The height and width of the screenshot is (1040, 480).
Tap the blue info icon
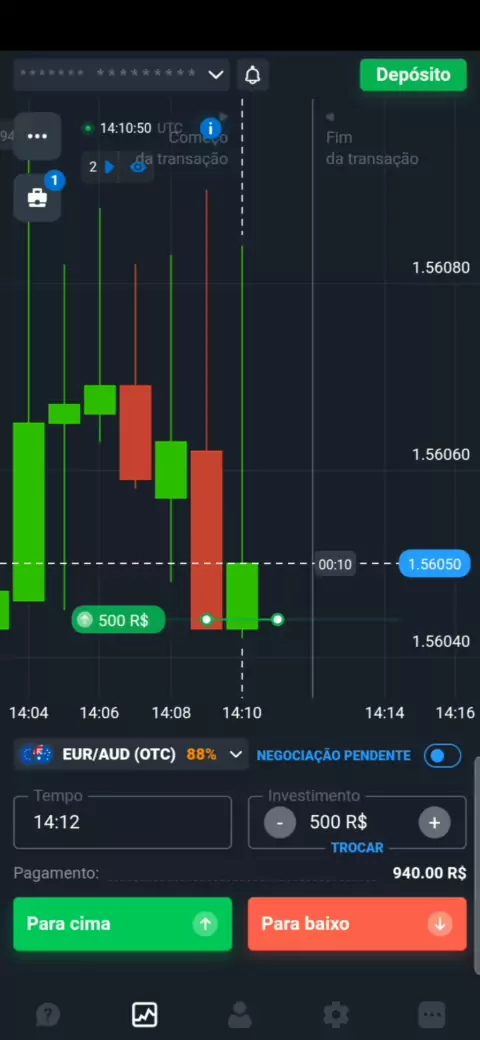[x=210, y=128]
